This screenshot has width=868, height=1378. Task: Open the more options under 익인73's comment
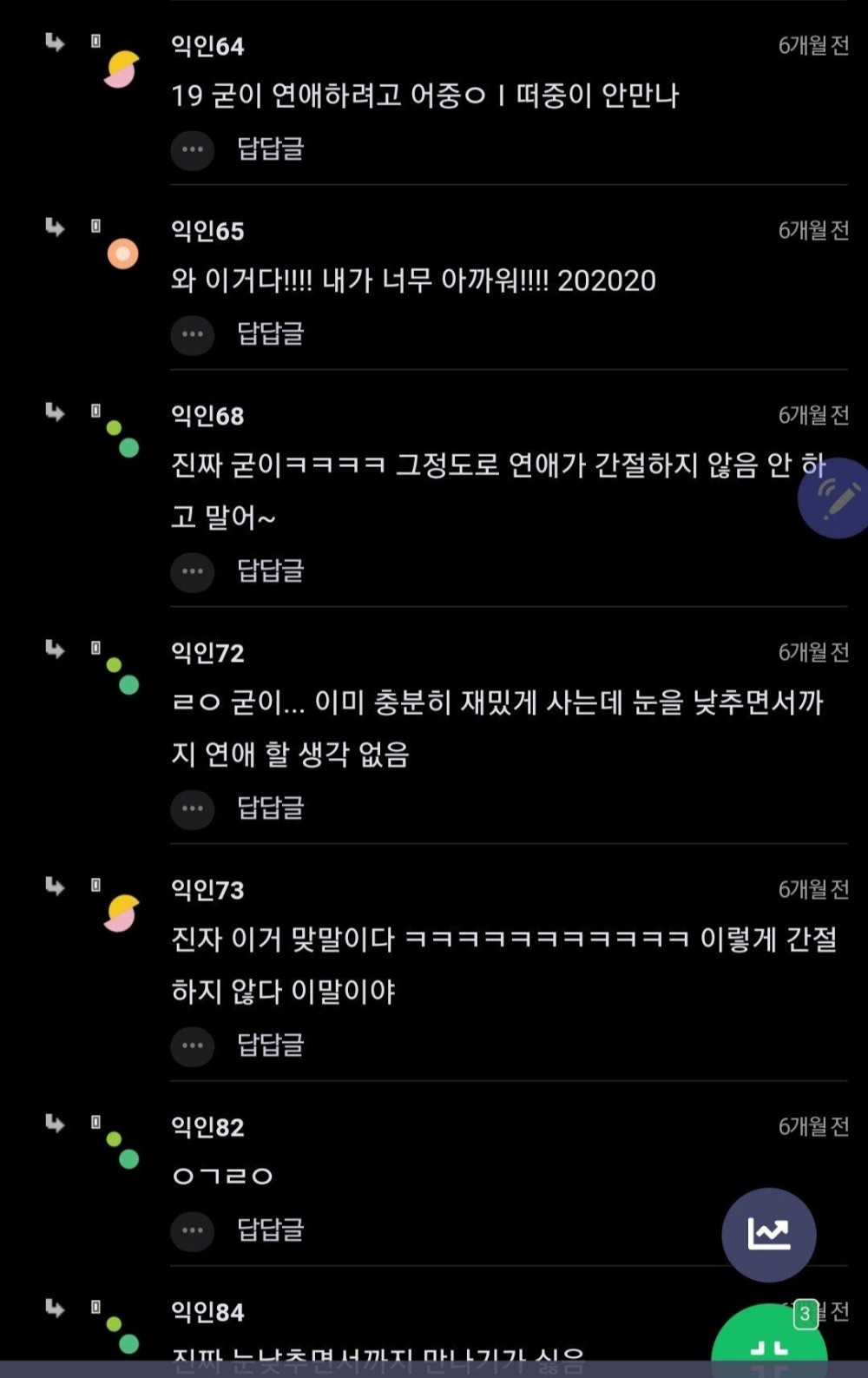click(192, 1045)
